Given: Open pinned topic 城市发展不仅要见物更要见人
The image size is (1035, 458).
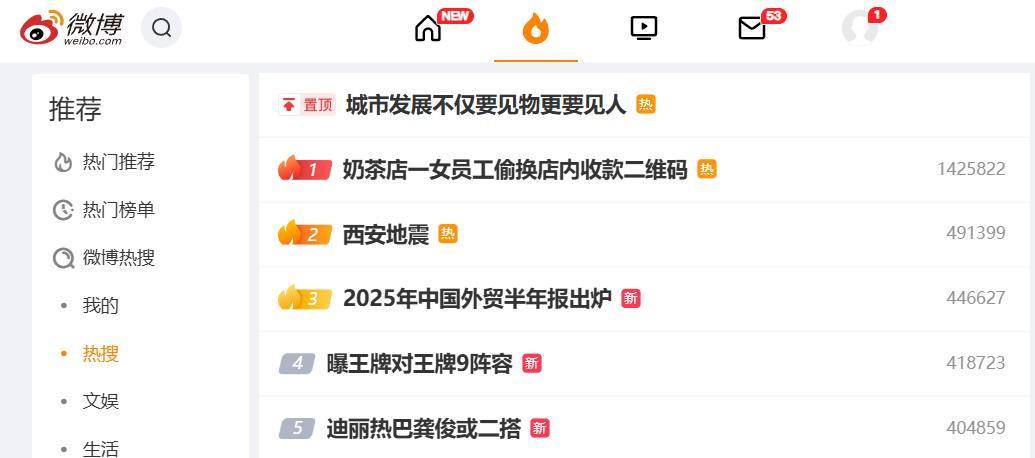Looking at the screenshot, I should pyautogui.click(x=485, y=105).
